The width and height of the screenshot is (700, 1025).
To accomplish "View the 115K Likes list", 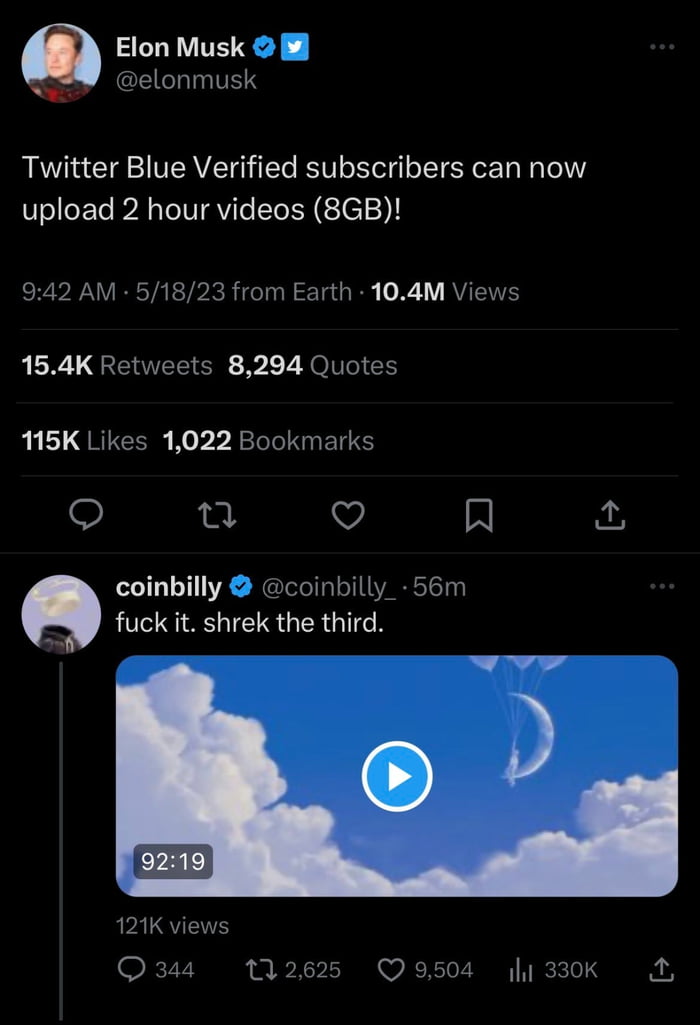I will point(84,440).
